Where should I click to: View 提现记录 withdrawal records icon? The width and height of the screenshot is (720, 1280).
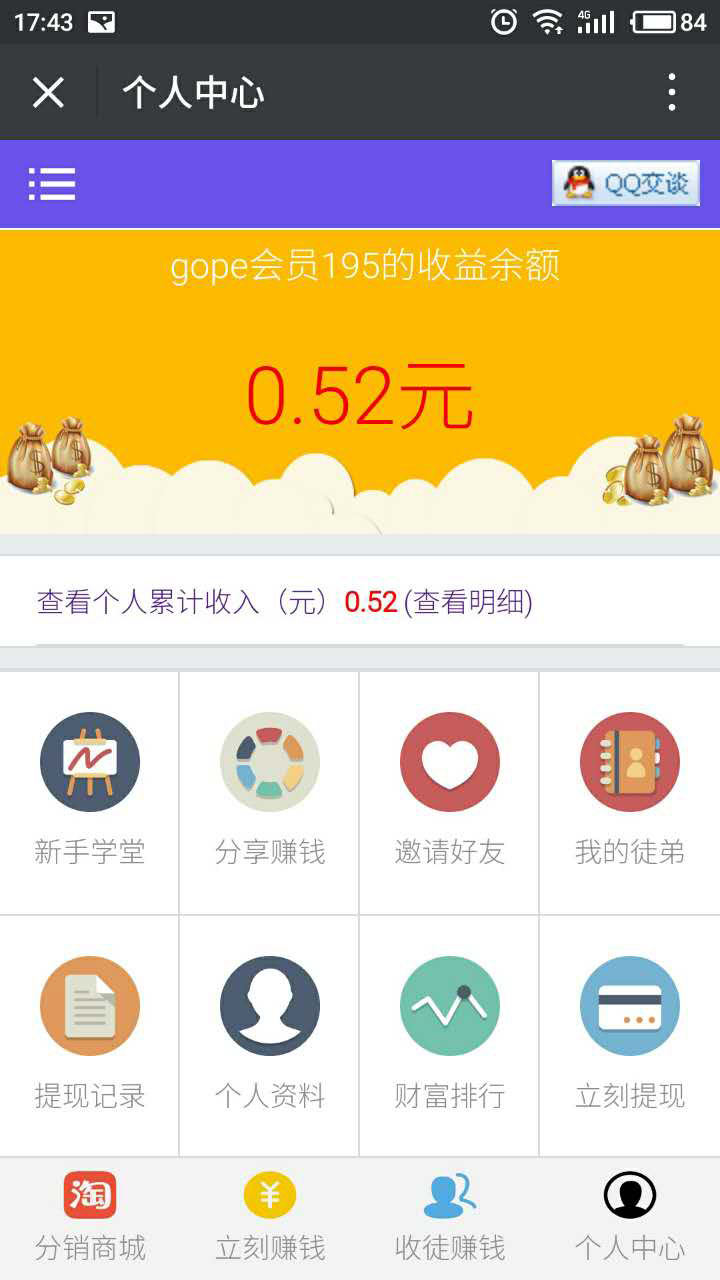pos(90,1006)
